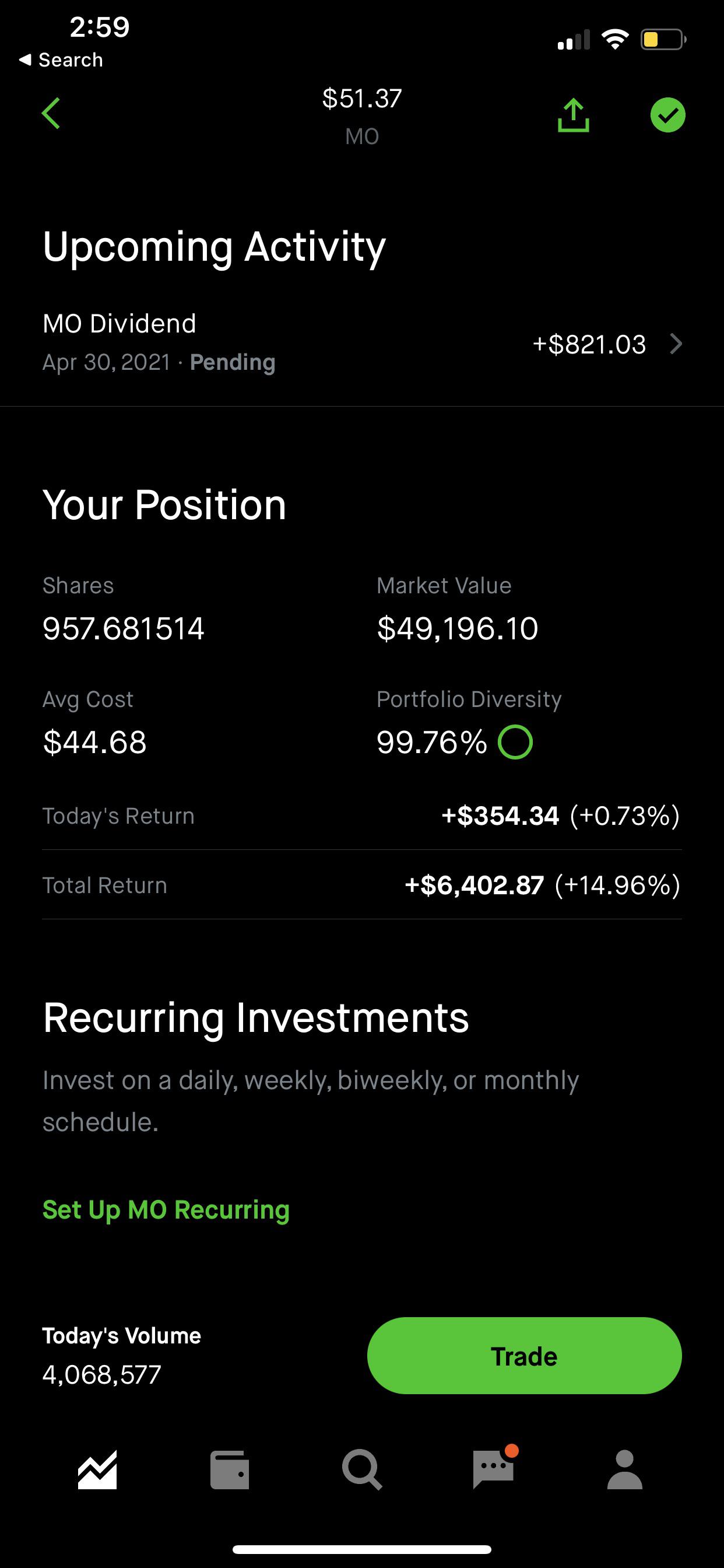Tap the Pending dividend status label
This screenshot has width=724, height=1568.
tap(232, 362)
